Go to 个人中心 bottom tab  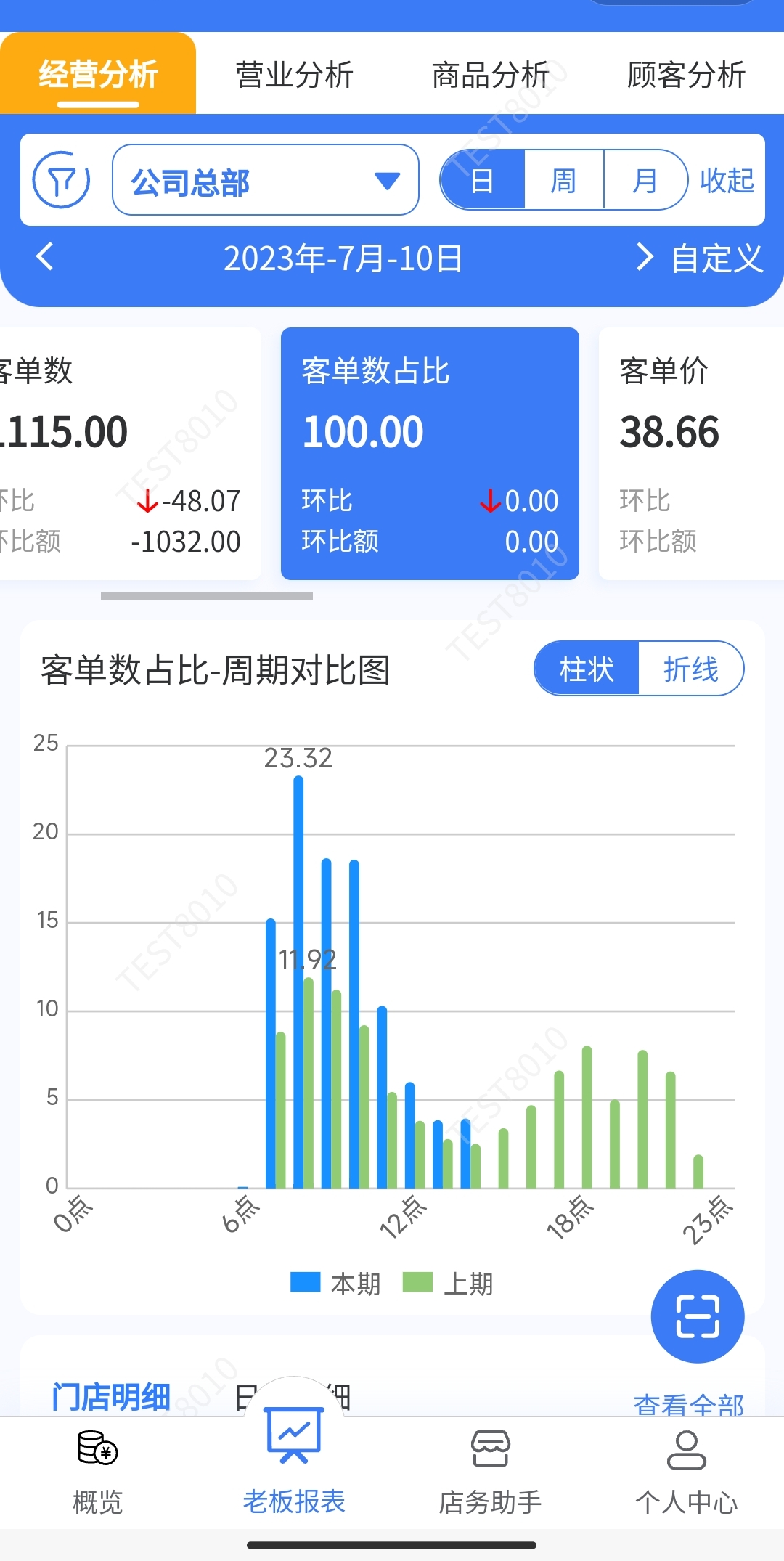(x=686, y=1470)
